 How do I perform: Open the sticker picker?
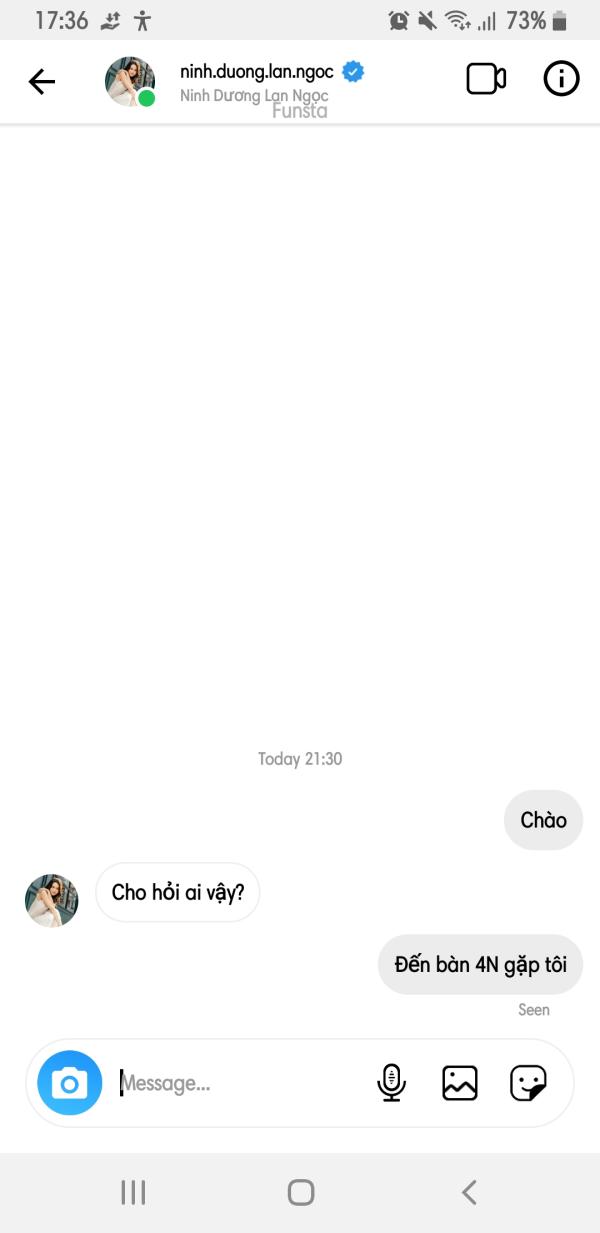tap(528, 1083)
